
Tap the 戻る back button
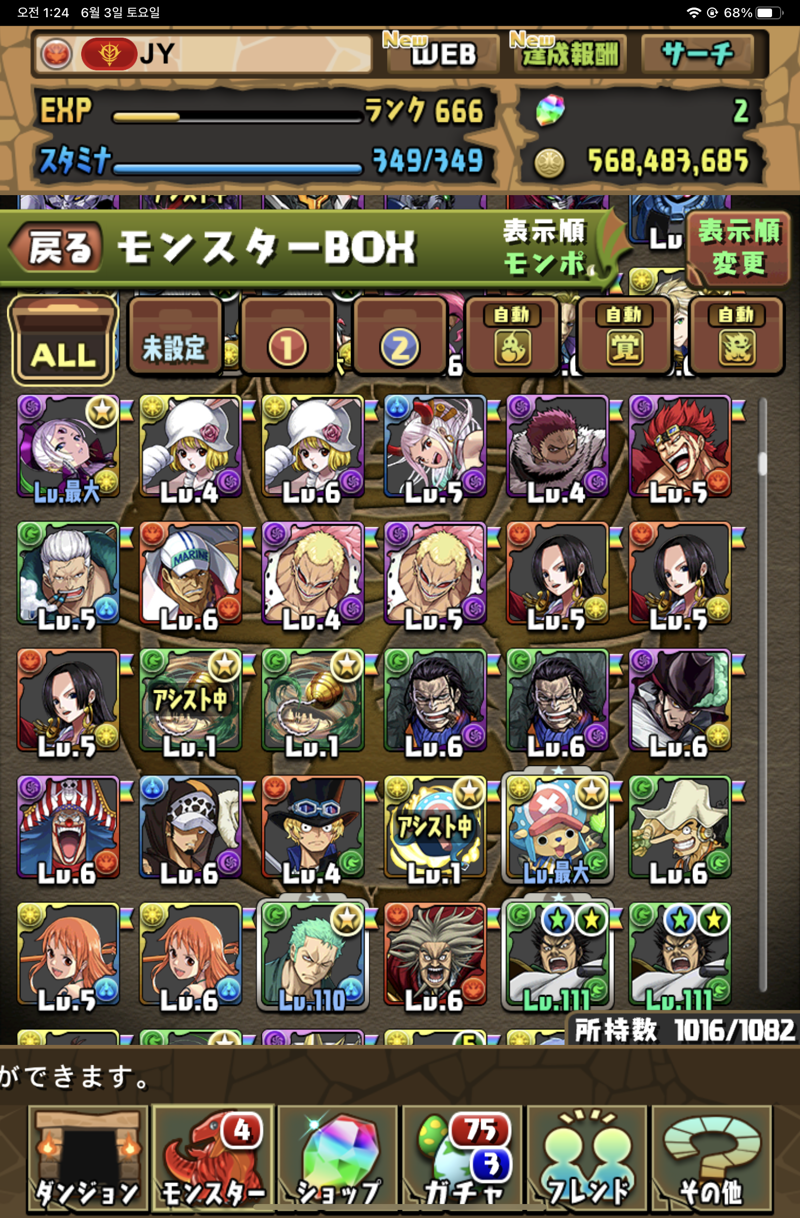pos(58,248)
